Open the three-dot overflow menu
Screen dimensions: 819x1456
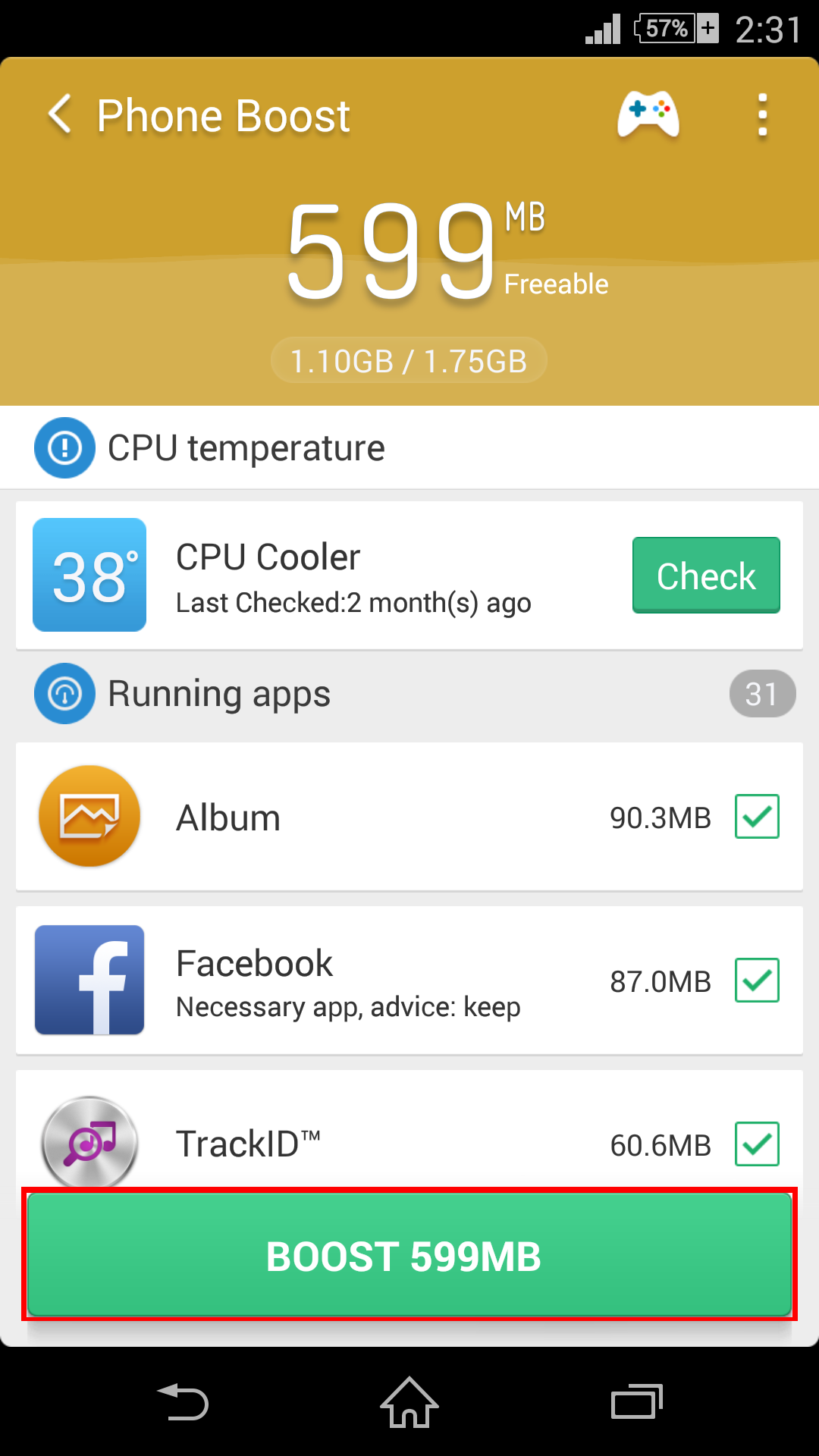[x=763, y=115]
